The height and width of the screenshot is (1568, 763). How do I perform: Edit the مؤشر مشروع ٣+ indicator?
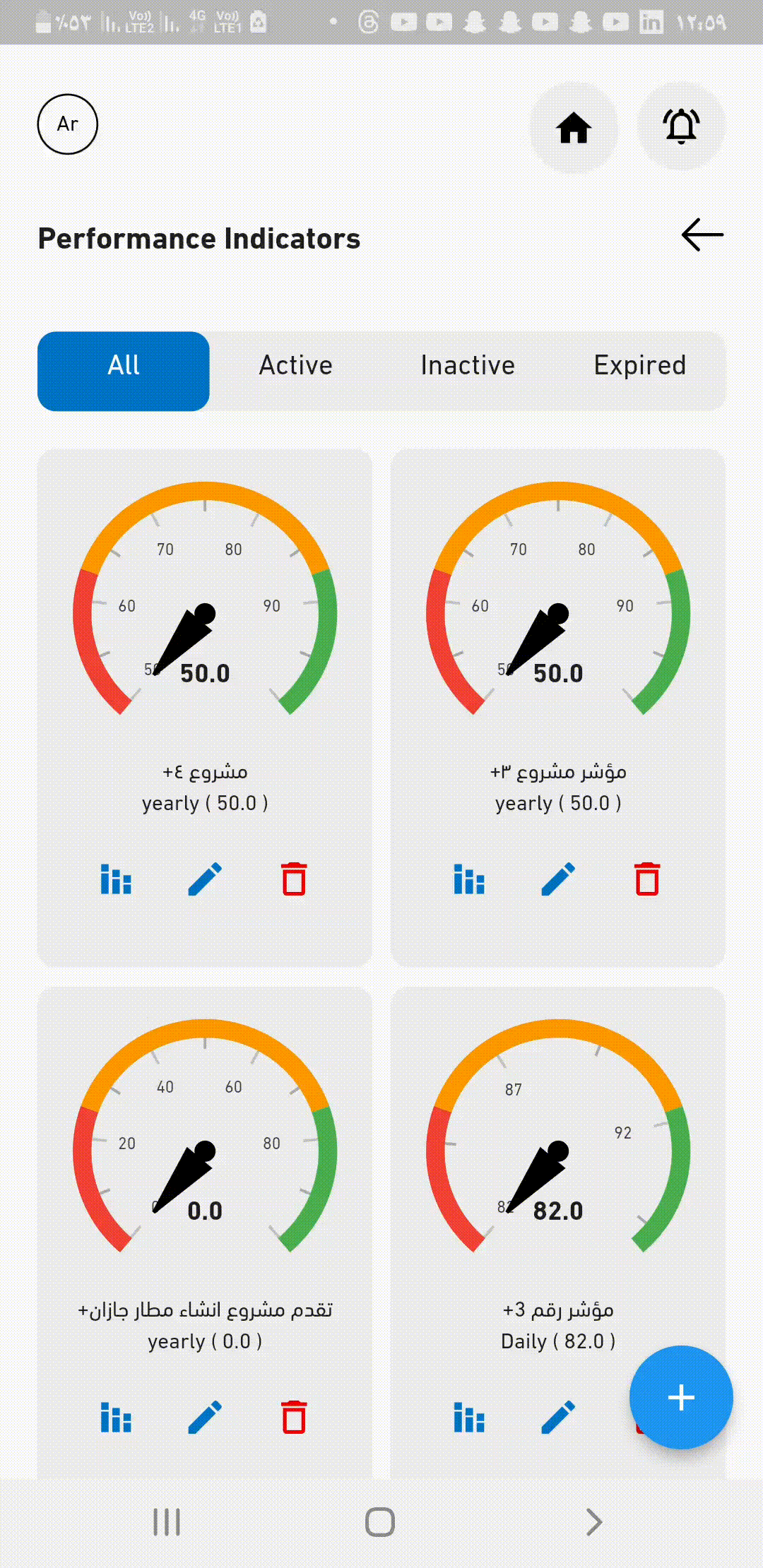(558, 879)
